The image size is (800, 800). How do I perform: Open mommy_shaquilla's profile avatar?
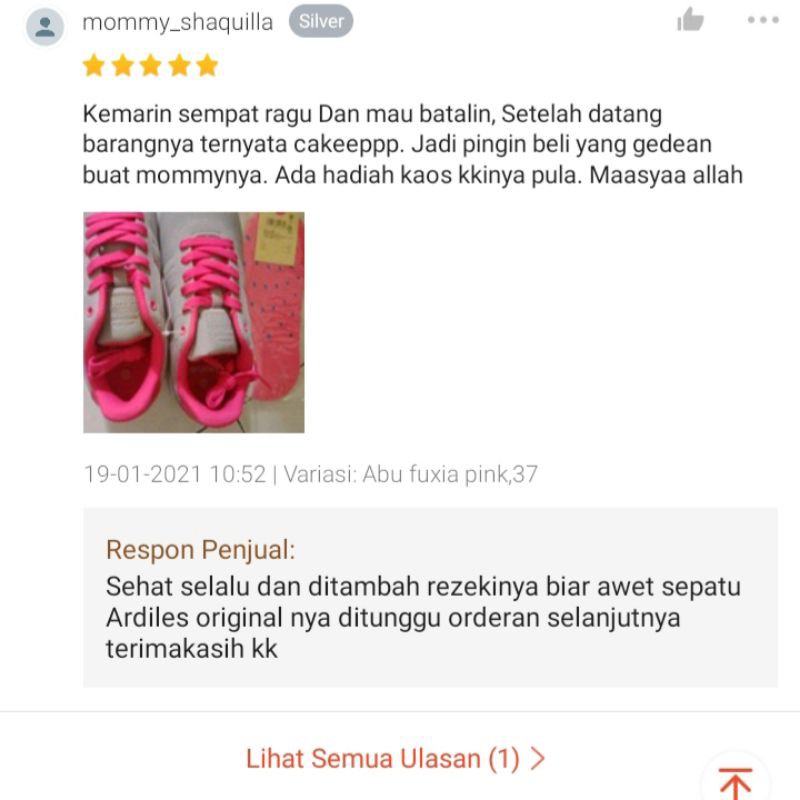click(x=45, y=26)
